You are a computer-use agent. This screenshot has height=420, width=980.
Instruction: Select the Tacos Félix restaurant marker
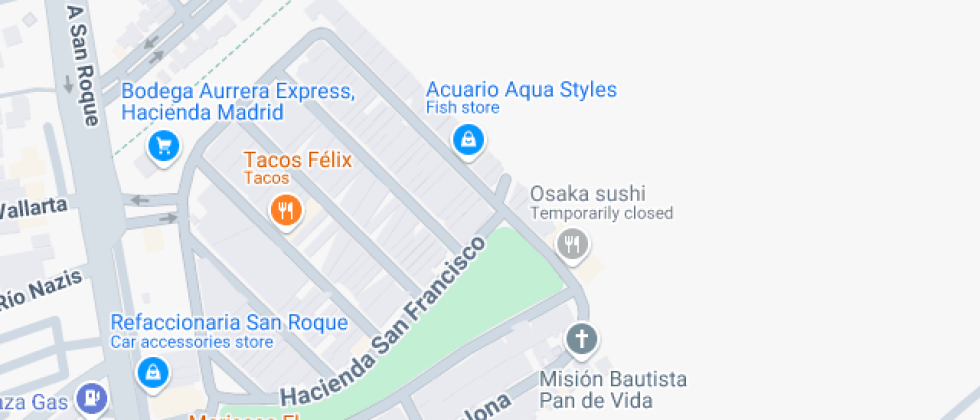(x=287, y=210)
